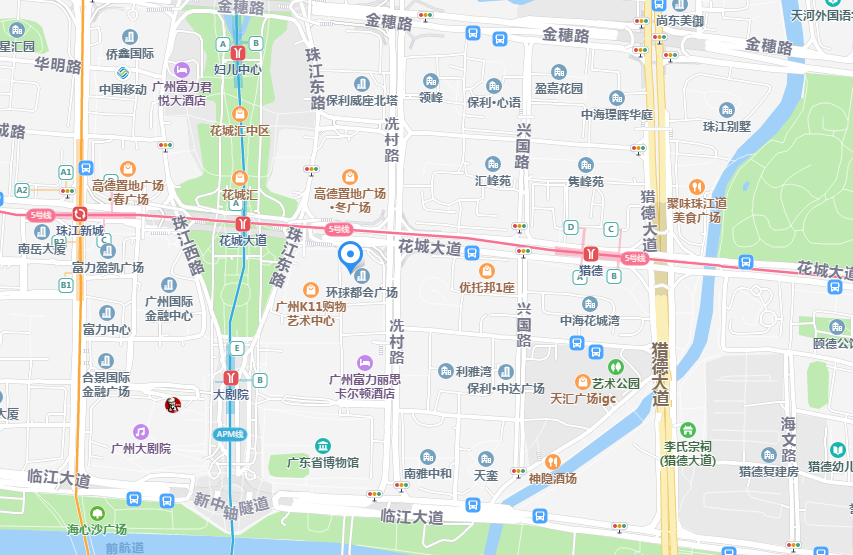Tap the 高德置地广场·冬广场 marker
This screenshot has height=555, width=853.
[x=349, y=176]
